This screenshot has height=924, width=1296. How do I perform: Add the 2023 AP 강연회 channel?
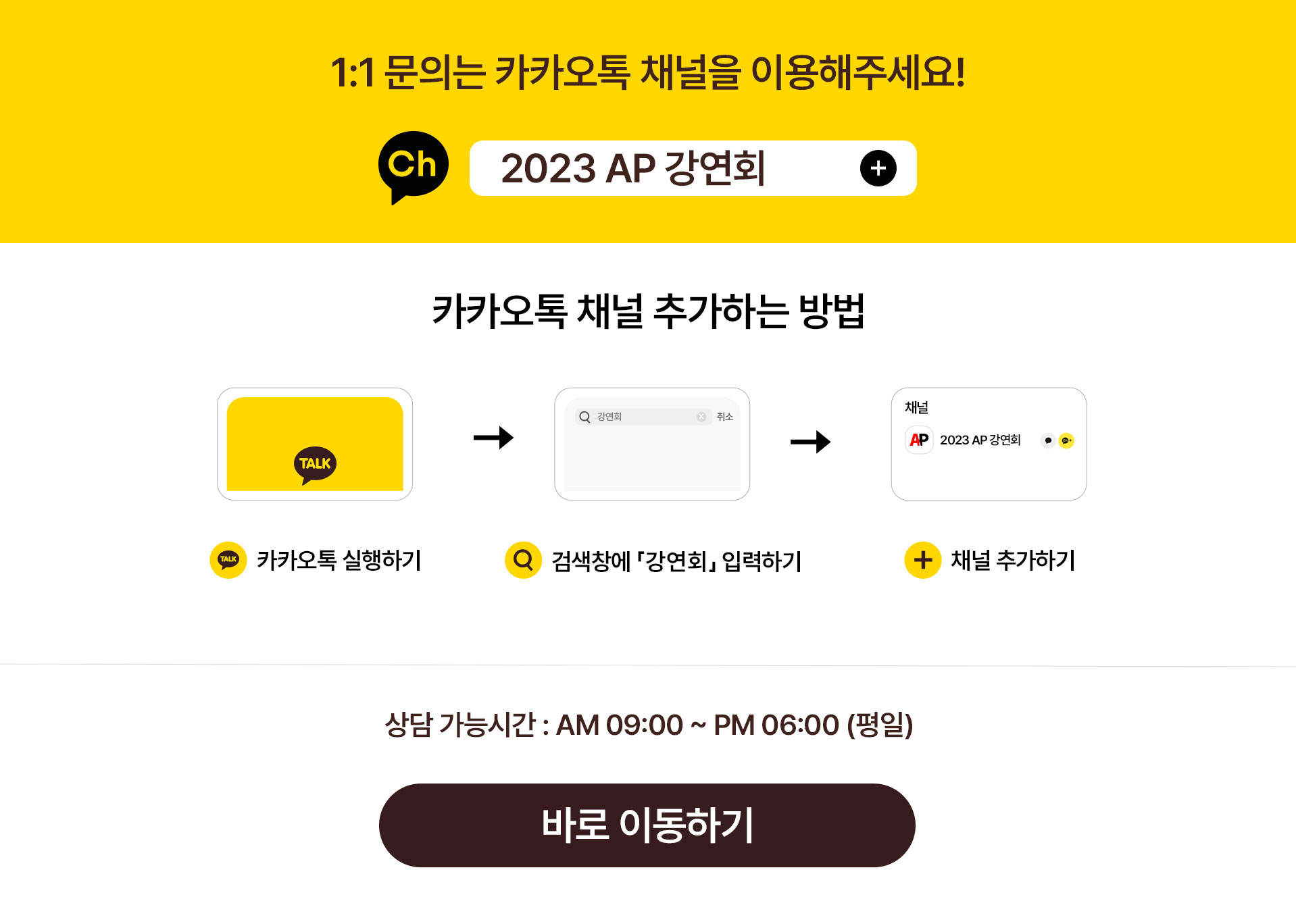[877, 168]
